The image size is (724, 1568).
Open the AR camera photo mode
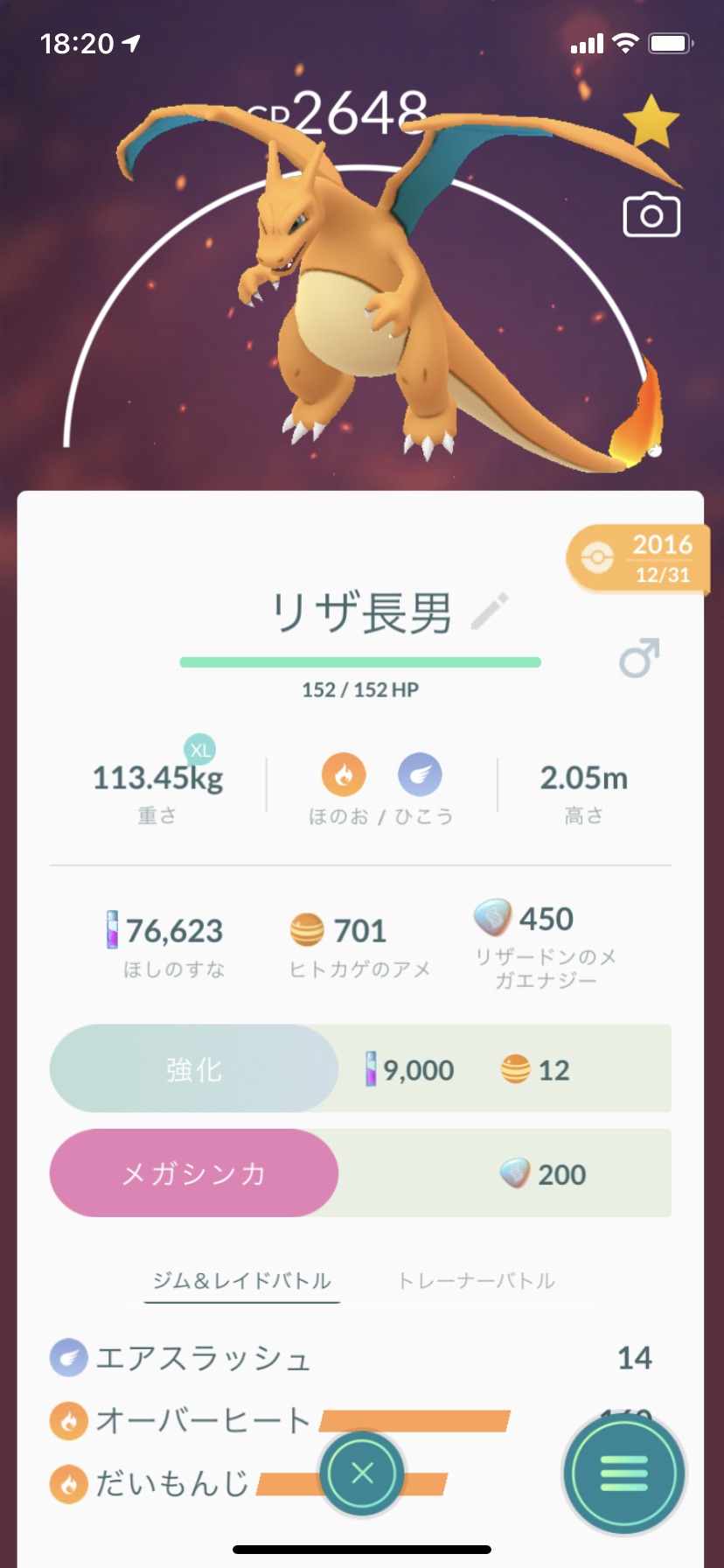(x=651, y=215)
